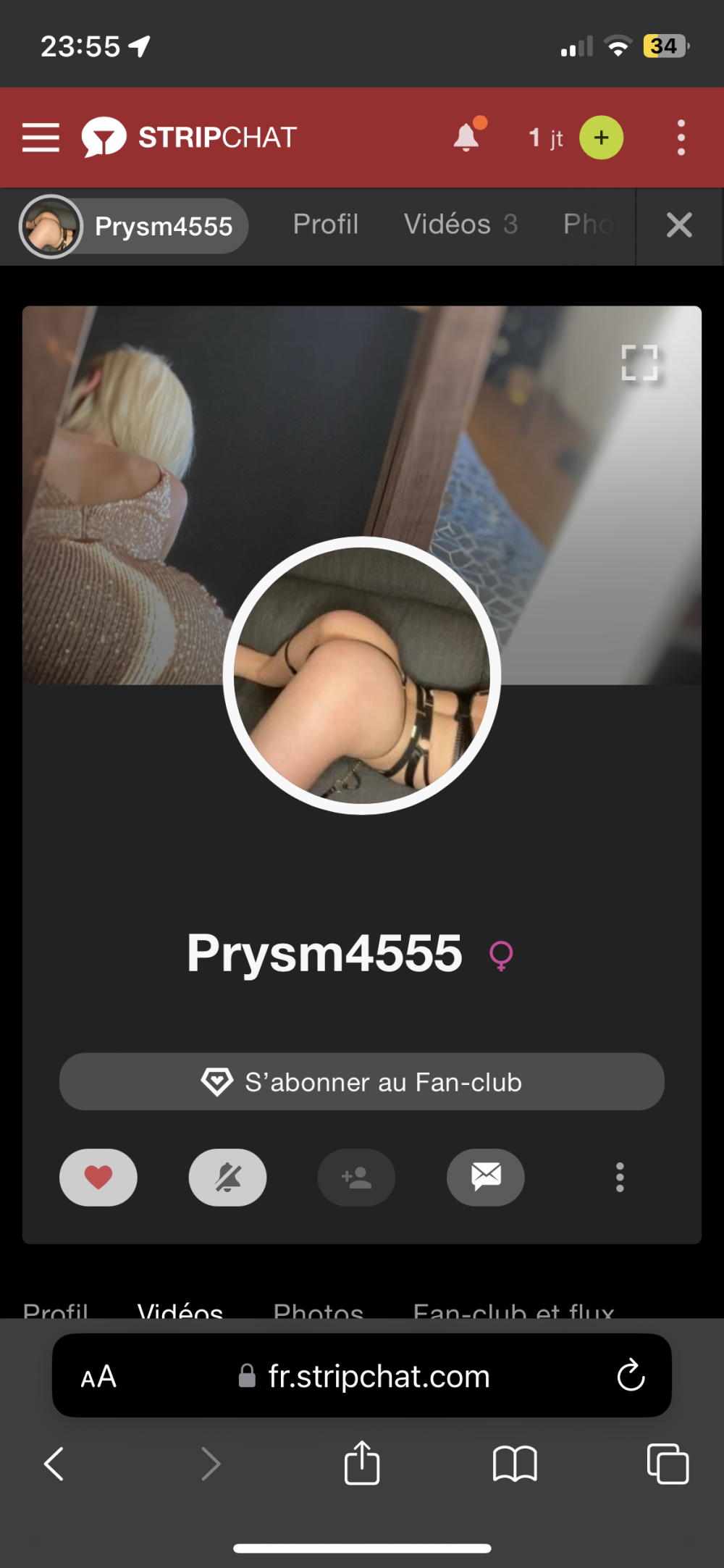The height and width of the screenshot is (1568, 724).
Task: Open the notifications bell
Action: [467, 137]
